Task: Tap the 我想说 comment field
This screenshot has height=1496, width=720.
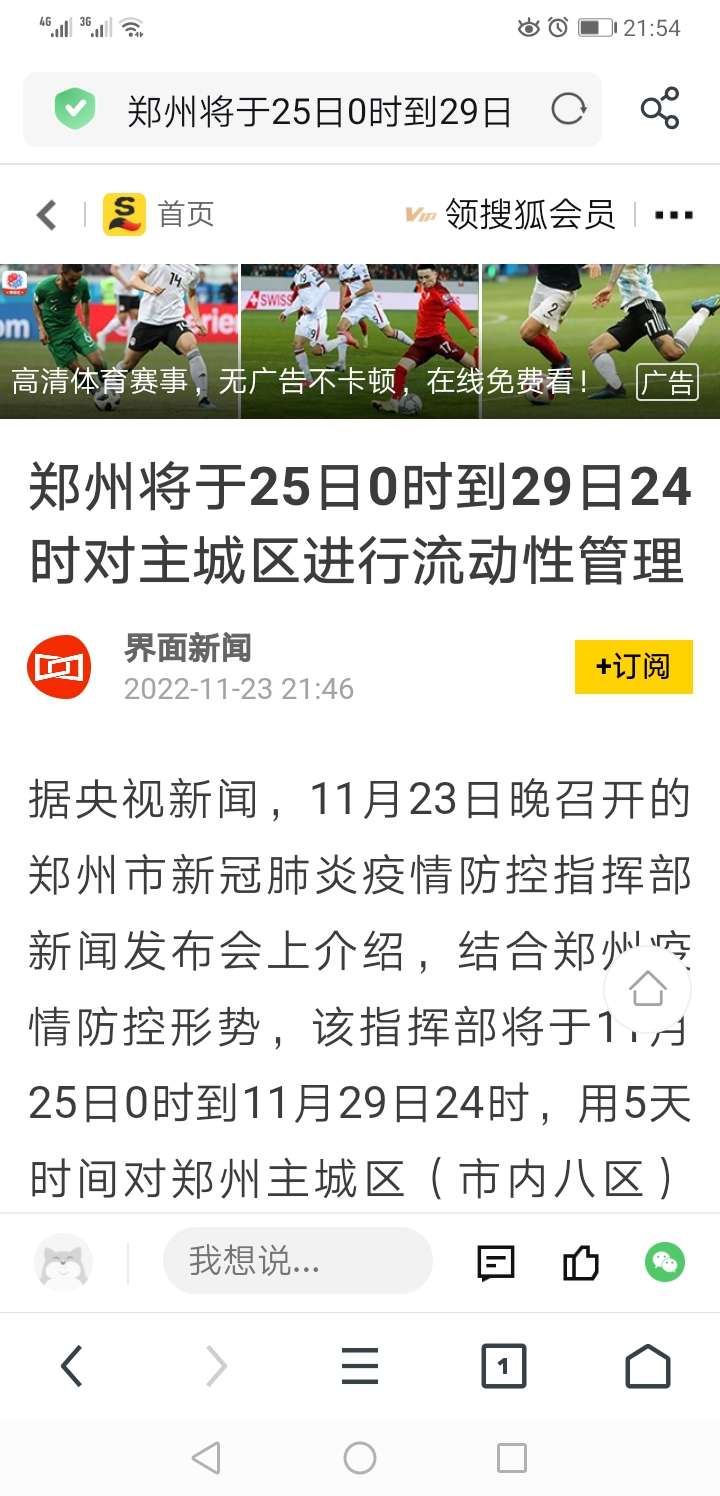Action: [x=297, y=1261]
